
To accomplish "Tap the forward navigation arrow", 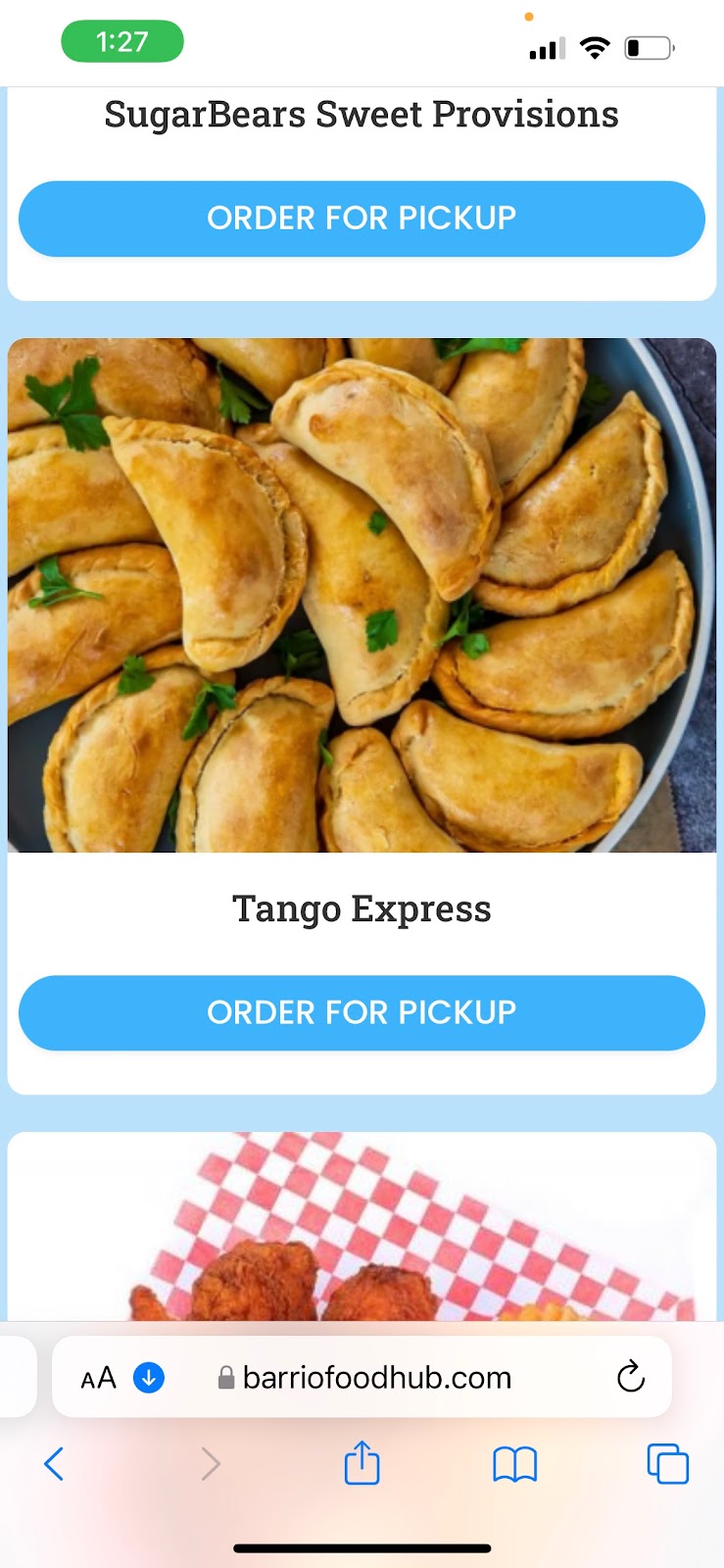I will tap(211, 1464).
